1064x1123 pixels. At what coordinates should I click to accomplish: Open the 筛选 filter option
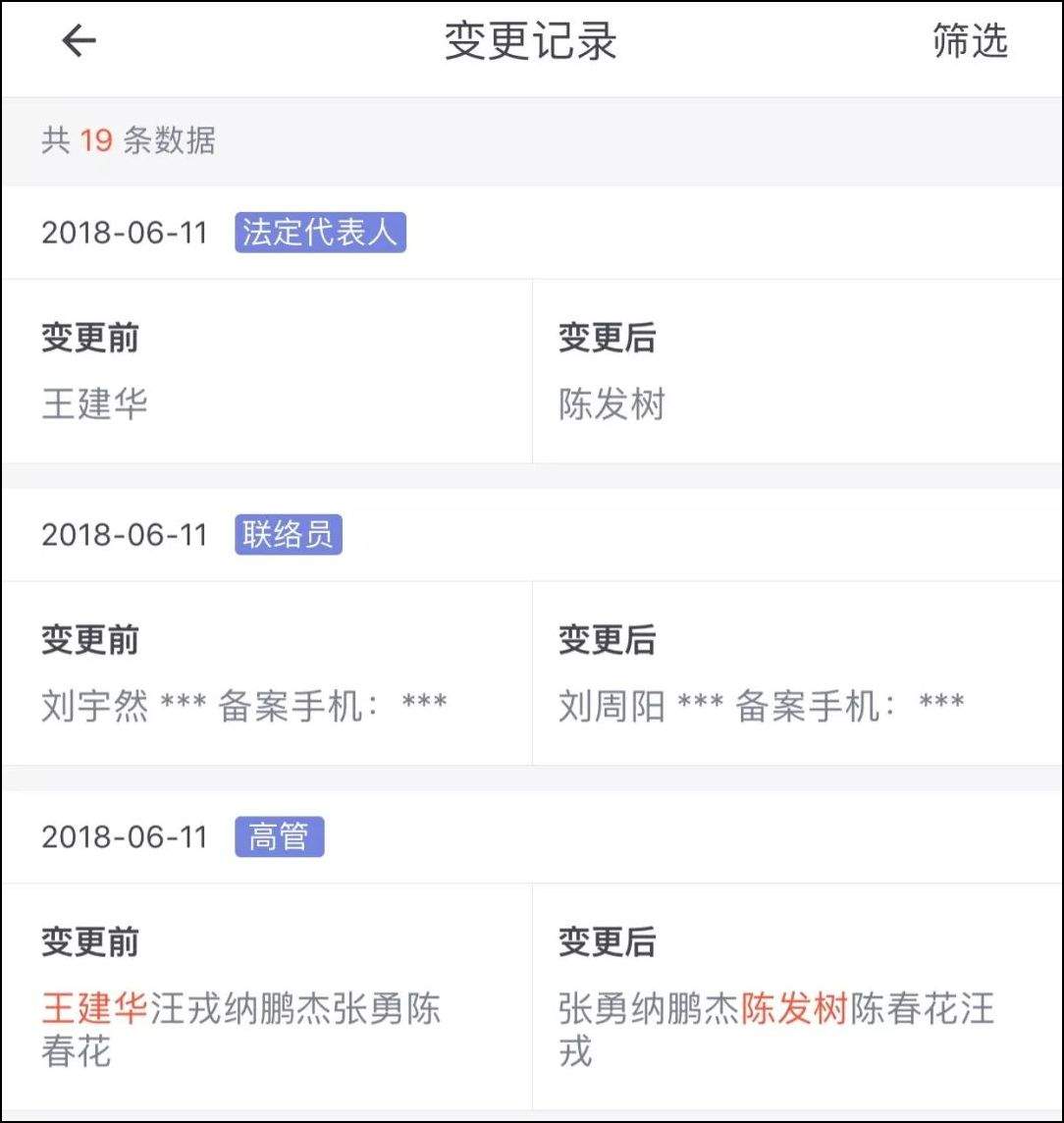click(x=970, y=41)
